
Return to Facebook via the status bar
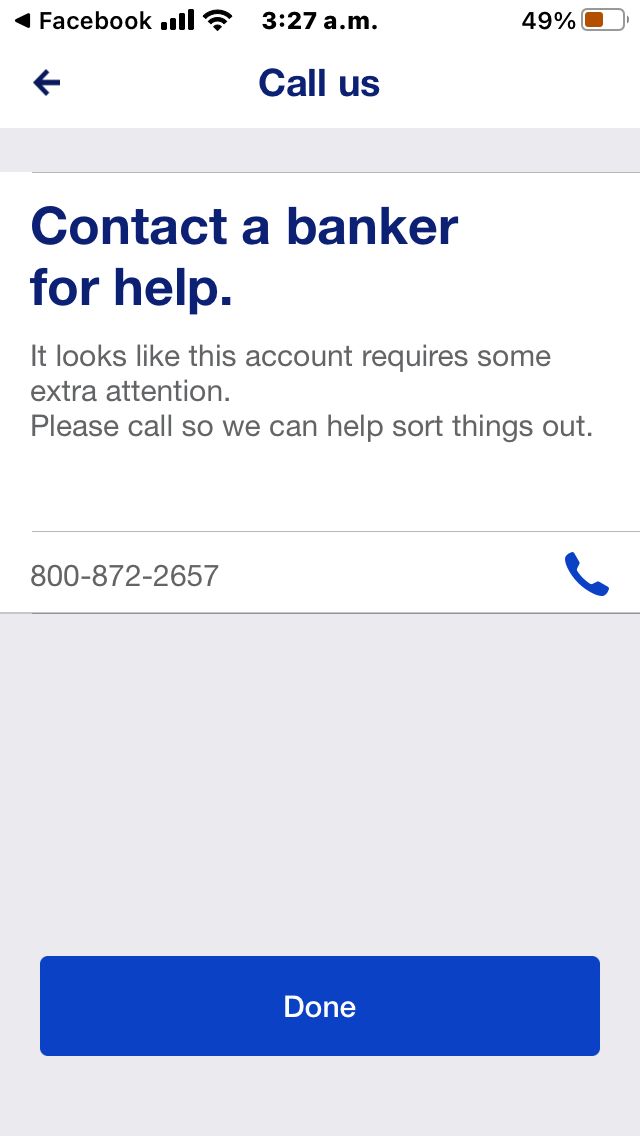pos(82,20)
